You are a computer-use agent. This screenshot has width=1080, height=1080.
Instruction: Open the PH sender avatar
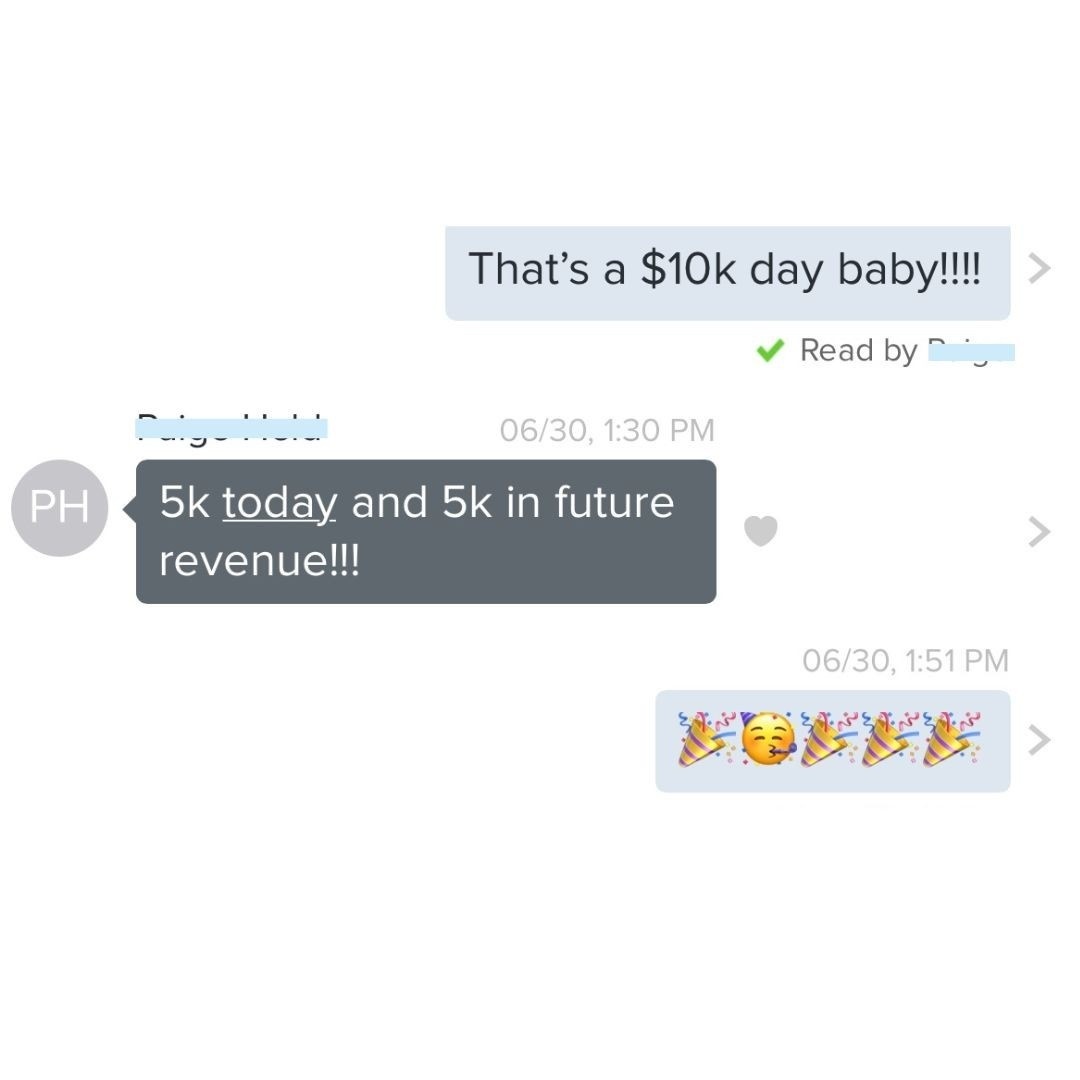pos(59,508)
